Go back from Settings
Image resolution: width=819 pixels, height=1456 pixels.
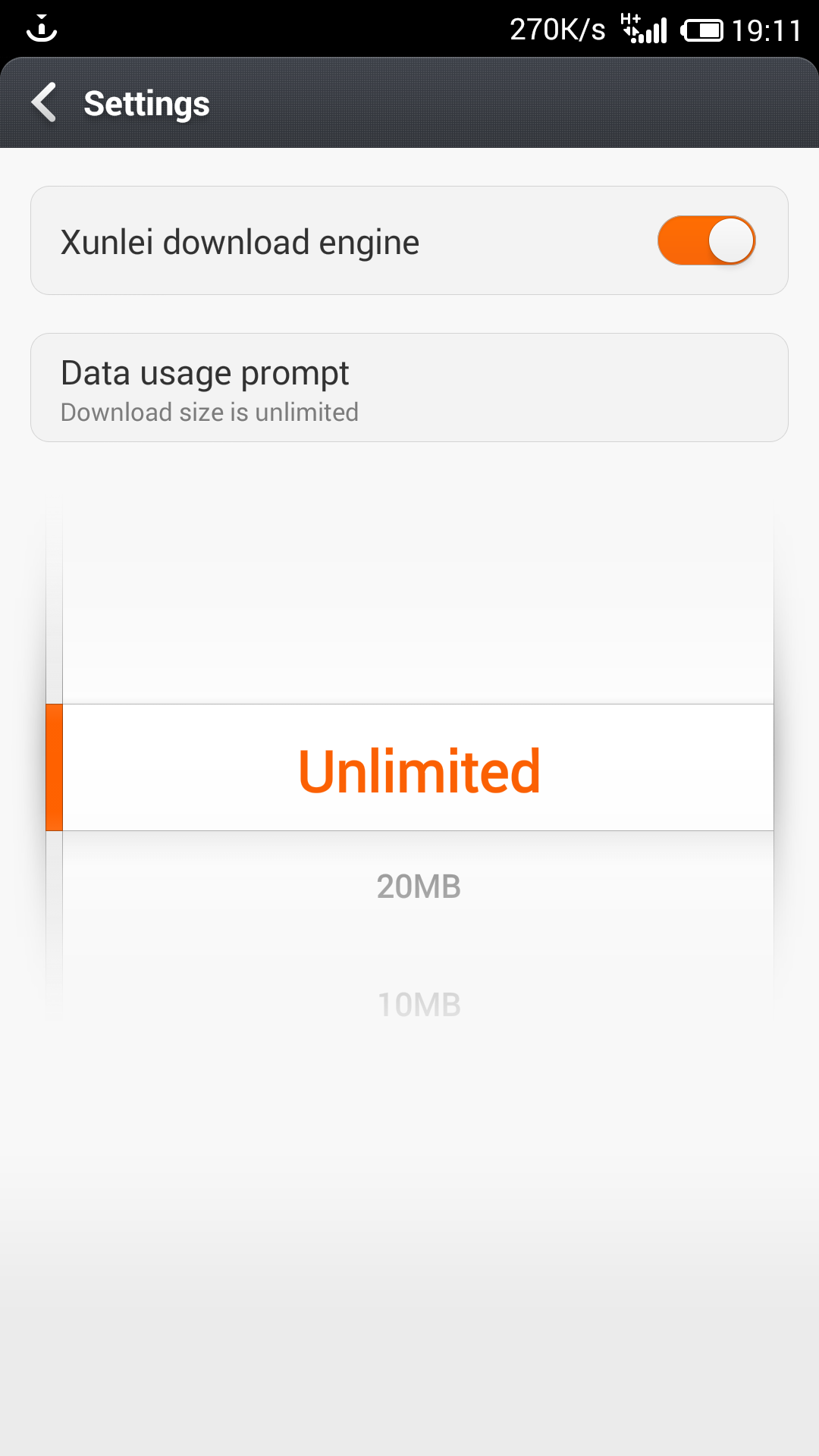(x=44, y=102)
